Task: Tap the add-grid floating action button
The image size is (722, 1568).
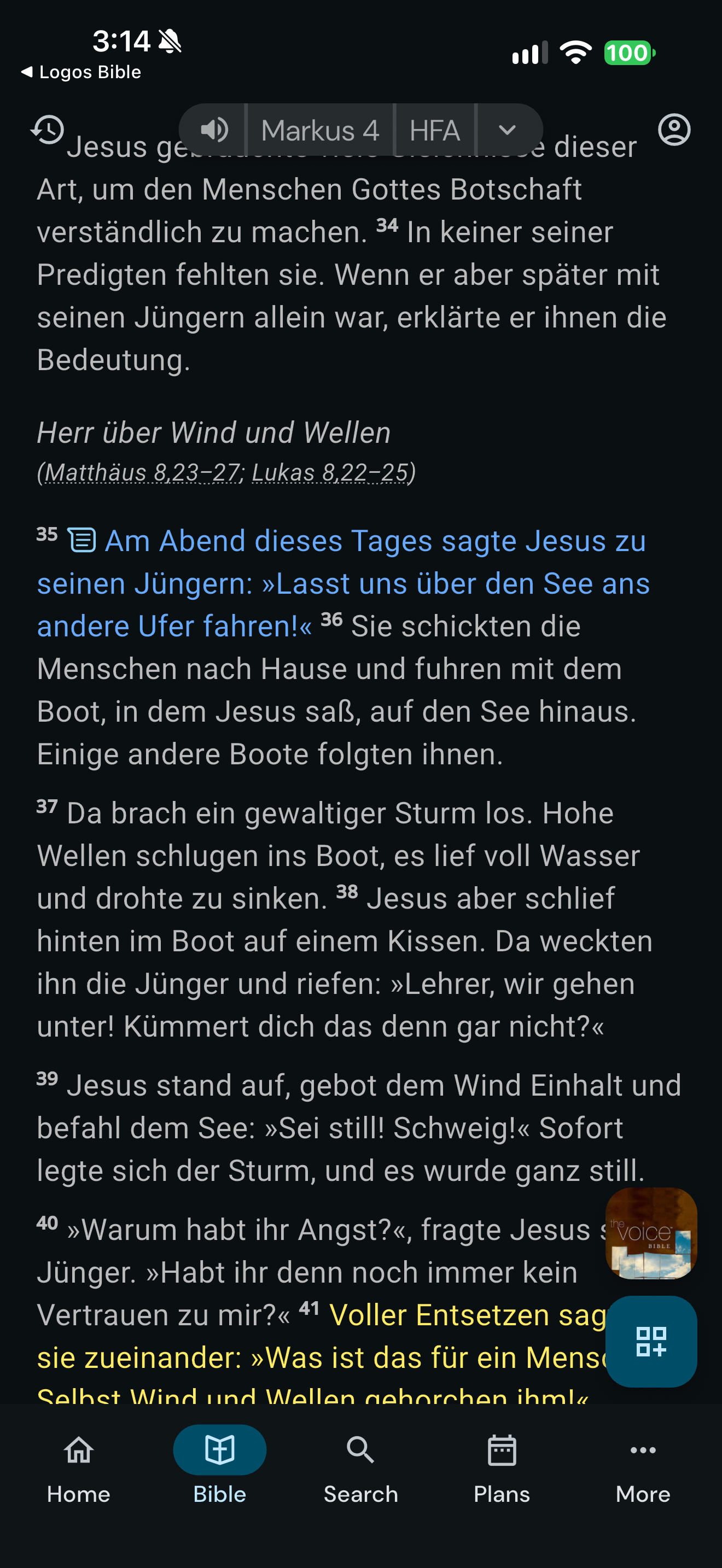Action: pyautogui.click(x=651, y=1341)
